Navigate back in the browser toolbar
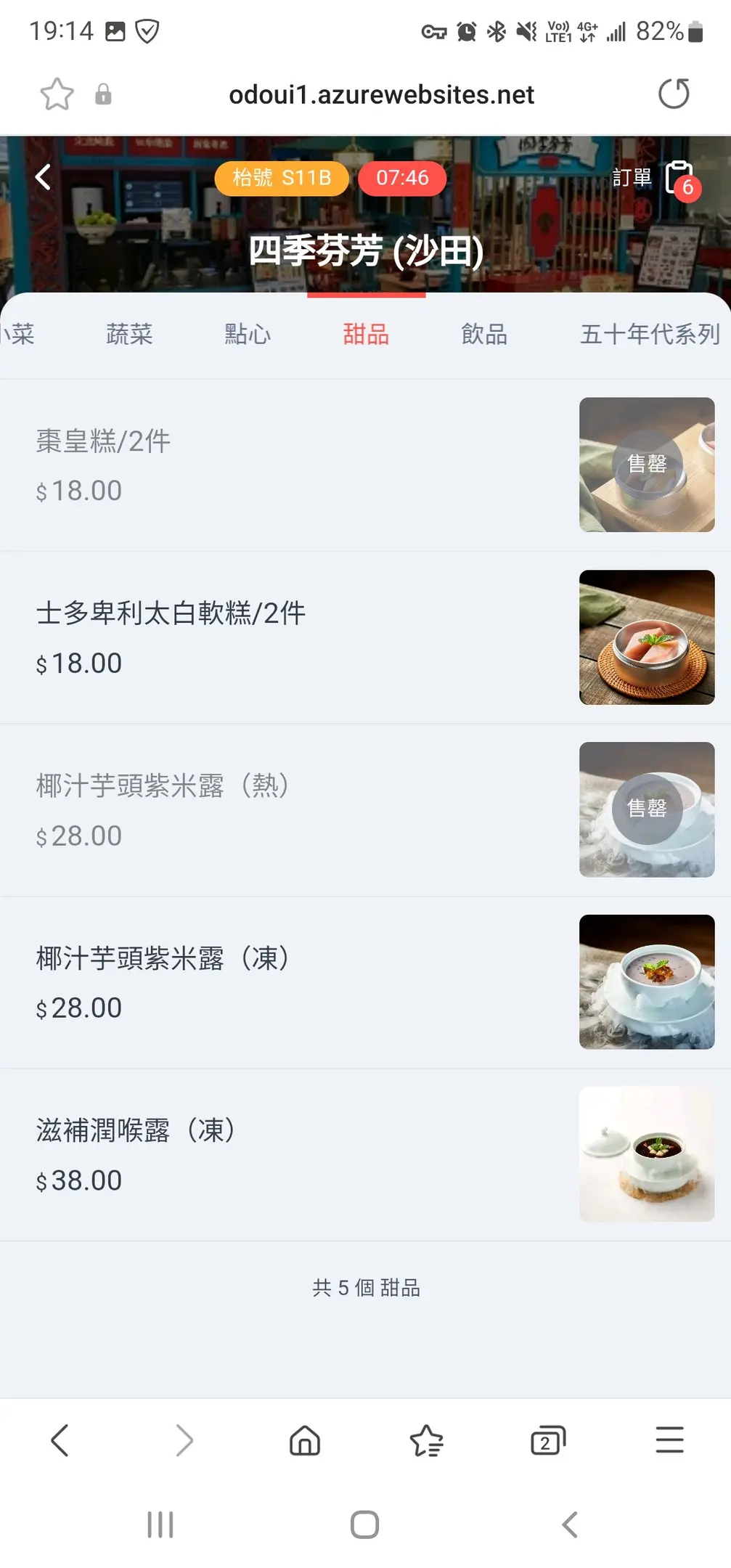The height and width of the screenshot is (1568, 731). [60, 1440]
